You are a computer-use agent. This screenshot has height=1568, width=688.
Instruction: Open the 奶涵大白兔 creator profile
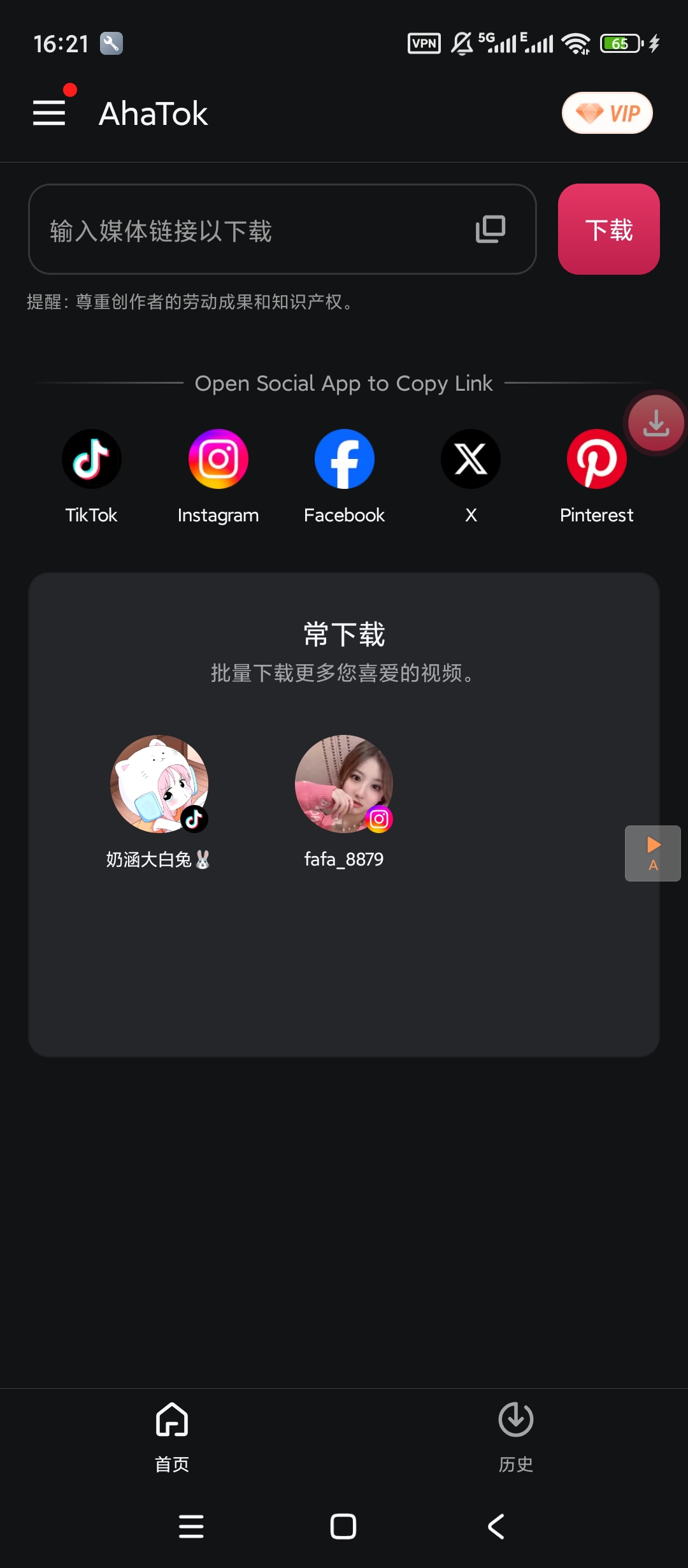158,785
